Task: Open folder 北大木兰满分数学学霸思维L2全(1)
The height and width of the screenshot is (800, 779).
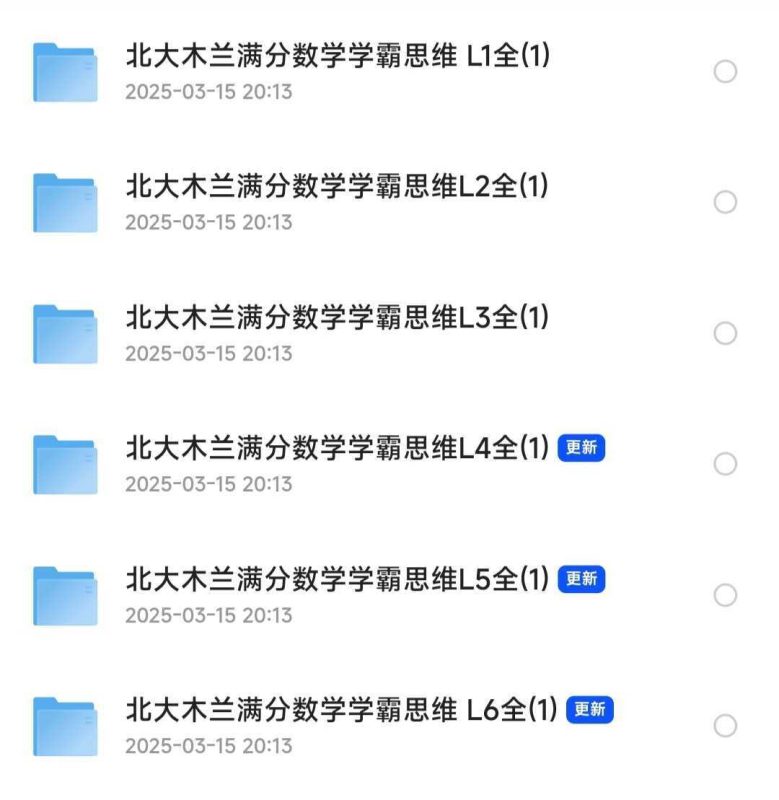Action: point(336,187)
